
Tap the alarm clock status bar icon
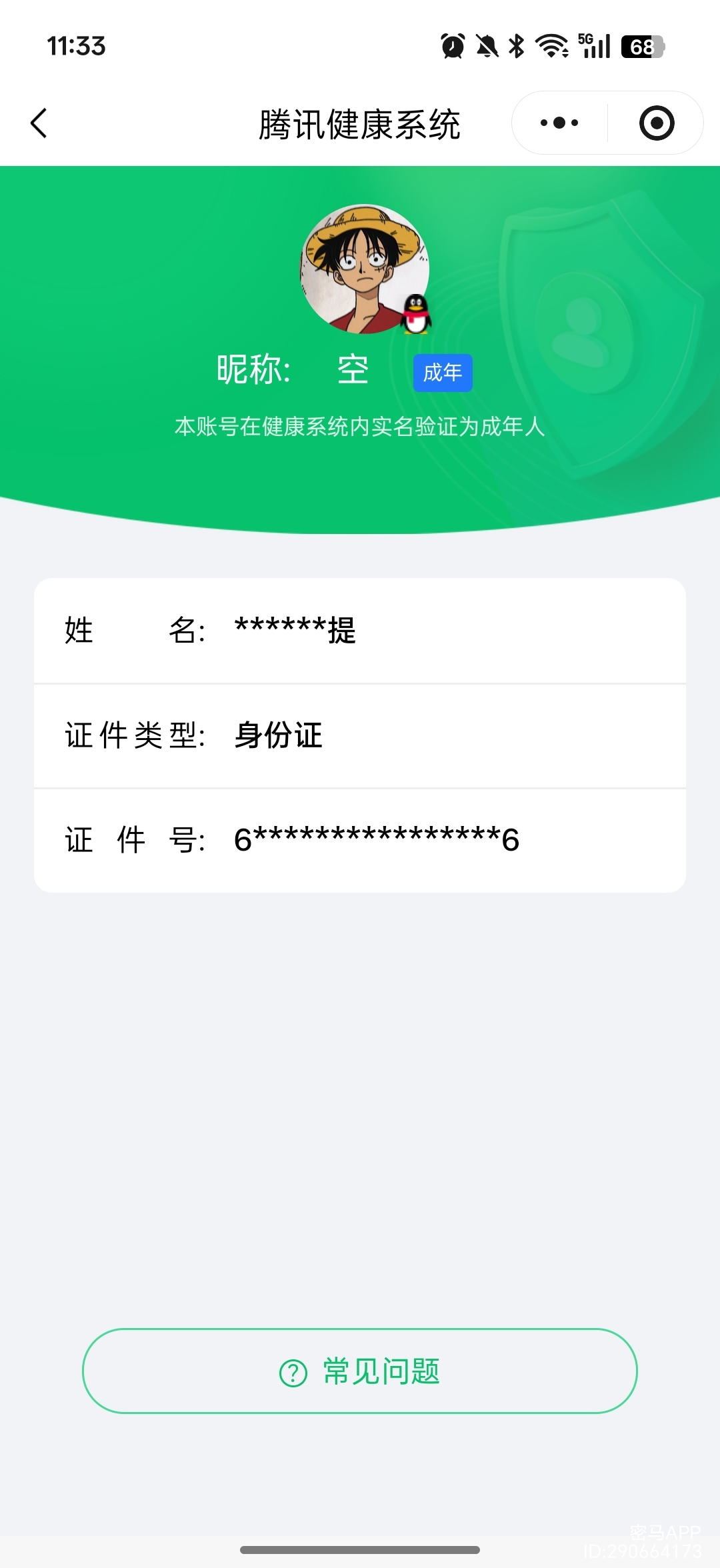[453, 45]
